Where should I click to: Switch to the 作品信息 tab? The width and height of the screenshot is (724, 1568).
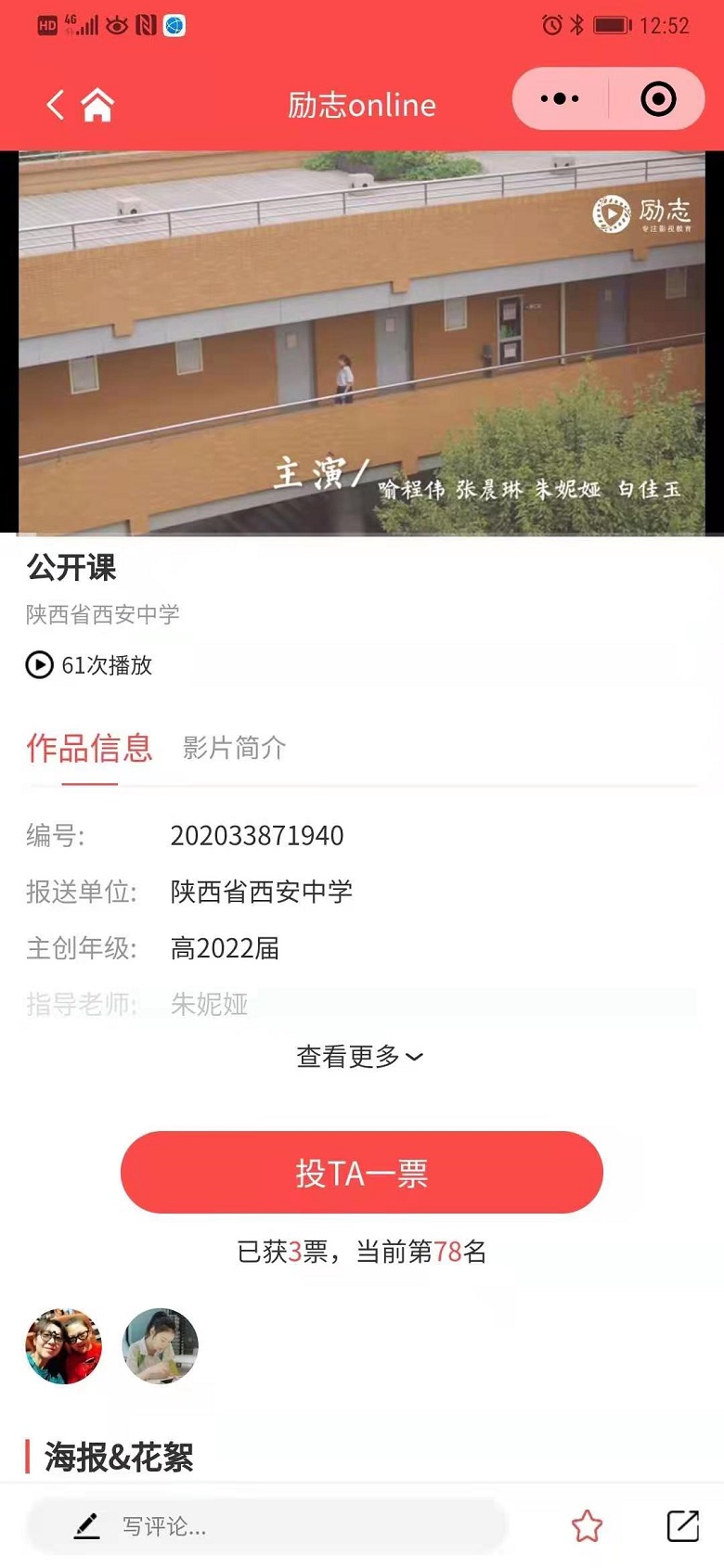tap(89, 748)
